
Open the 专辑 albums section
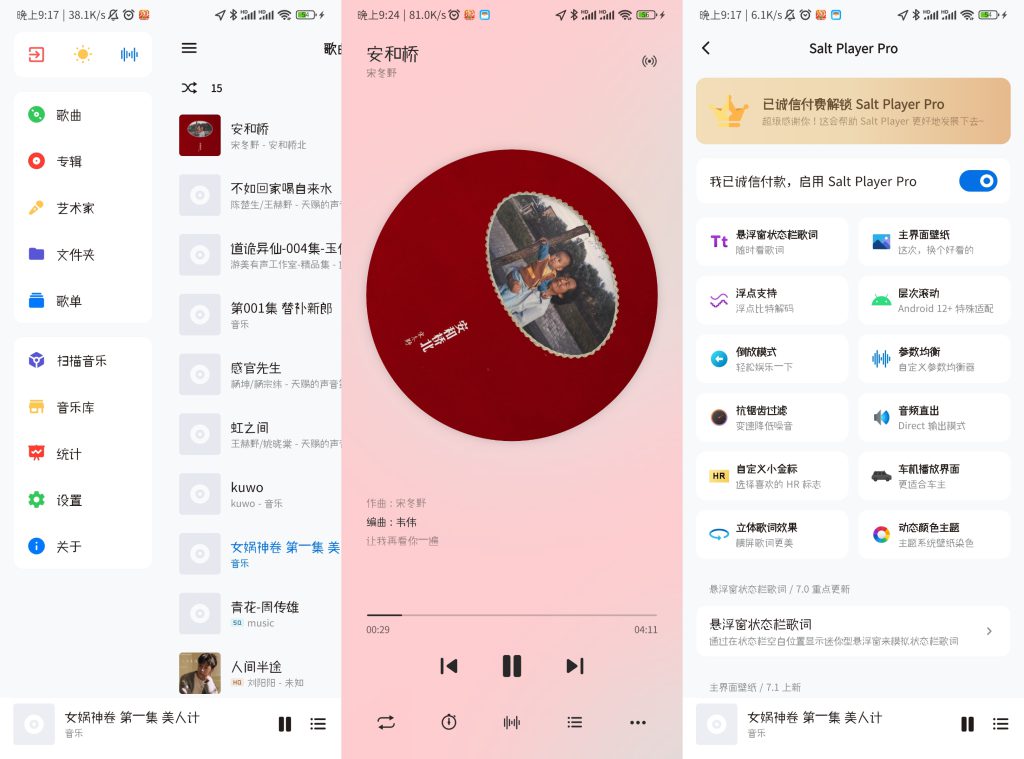click(69, 161)
